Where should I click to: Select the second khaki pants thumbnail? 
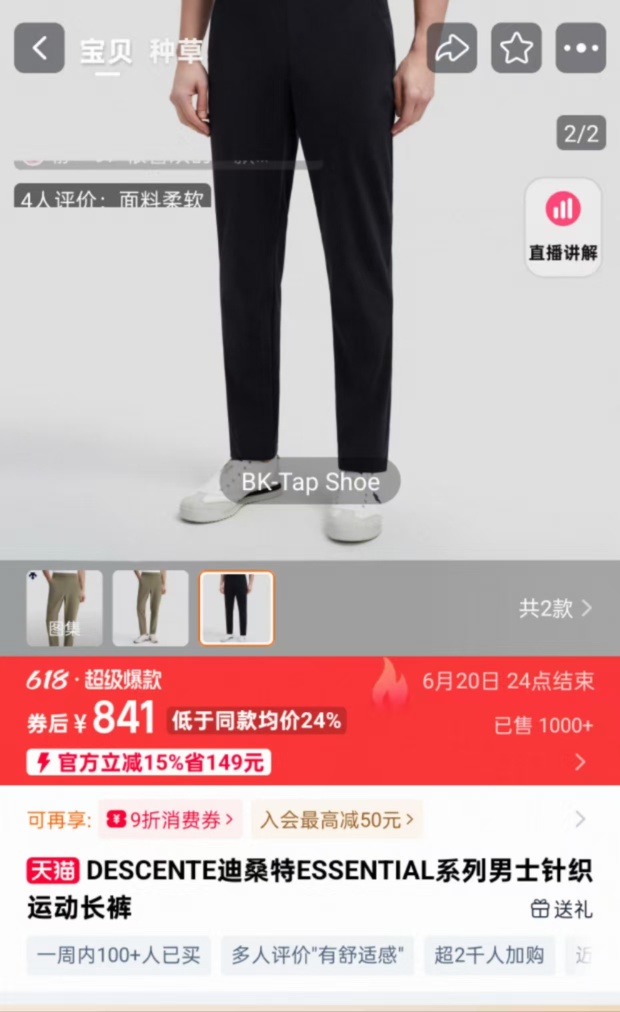(x=150, y=608)
